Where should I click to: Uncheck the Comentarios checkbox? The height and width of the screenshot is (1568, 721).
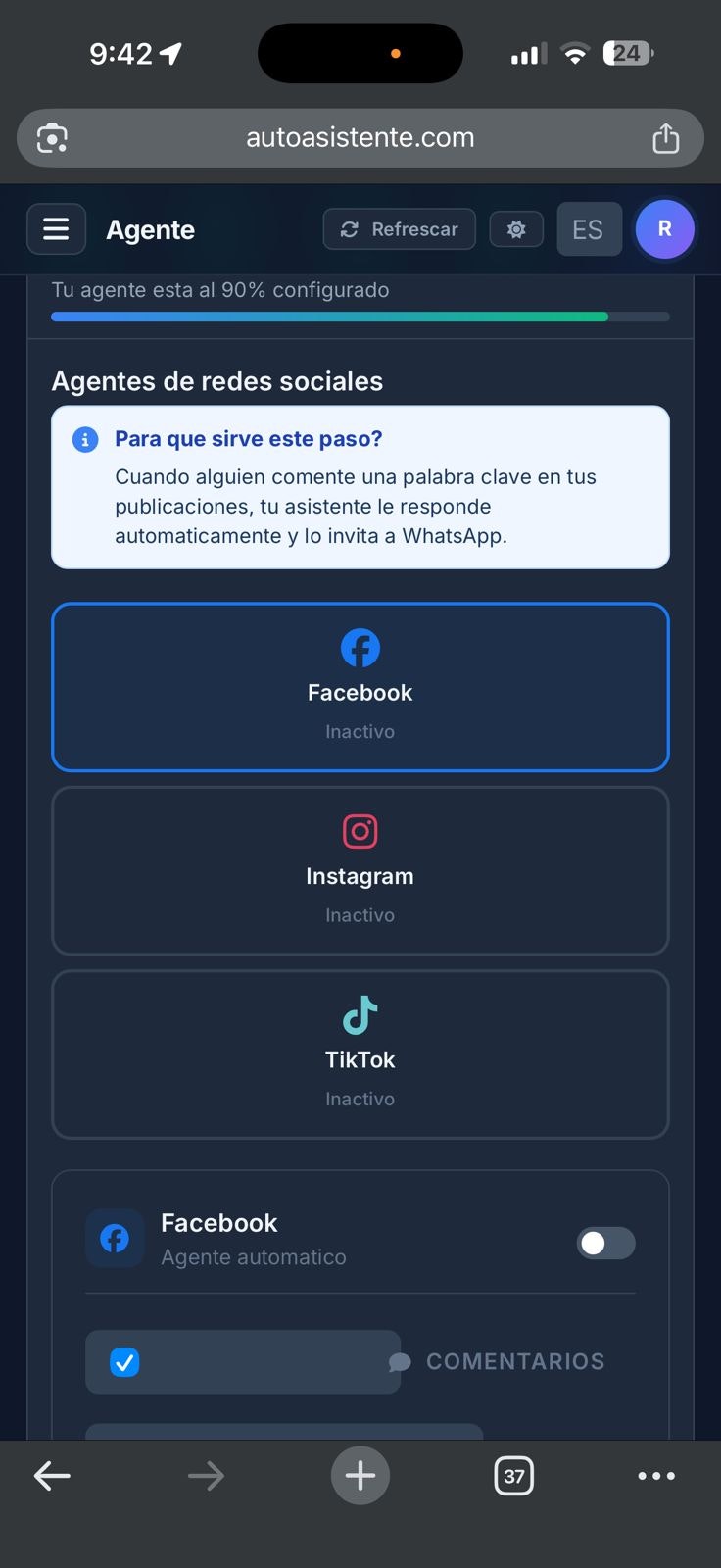coord(124,1362)
